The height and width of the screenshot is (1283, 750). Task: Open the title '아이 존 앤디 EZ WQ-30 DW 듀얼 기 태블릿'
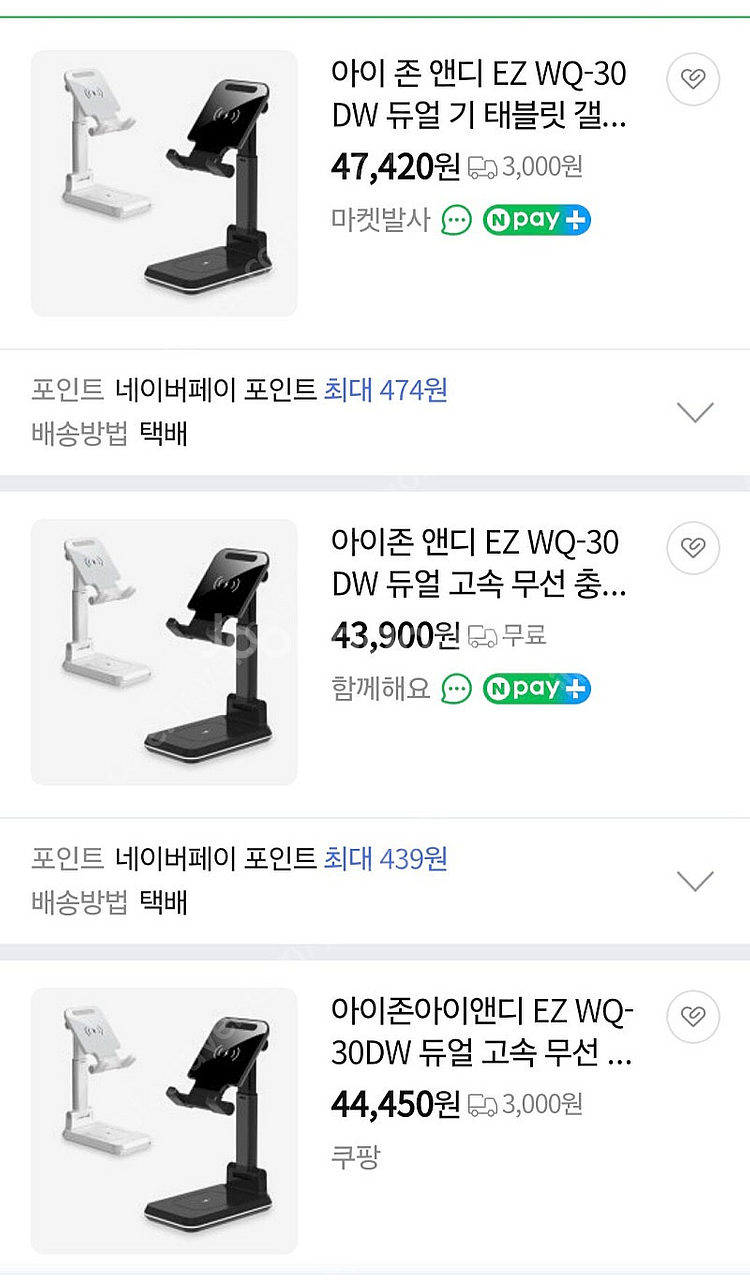point(479,94)
